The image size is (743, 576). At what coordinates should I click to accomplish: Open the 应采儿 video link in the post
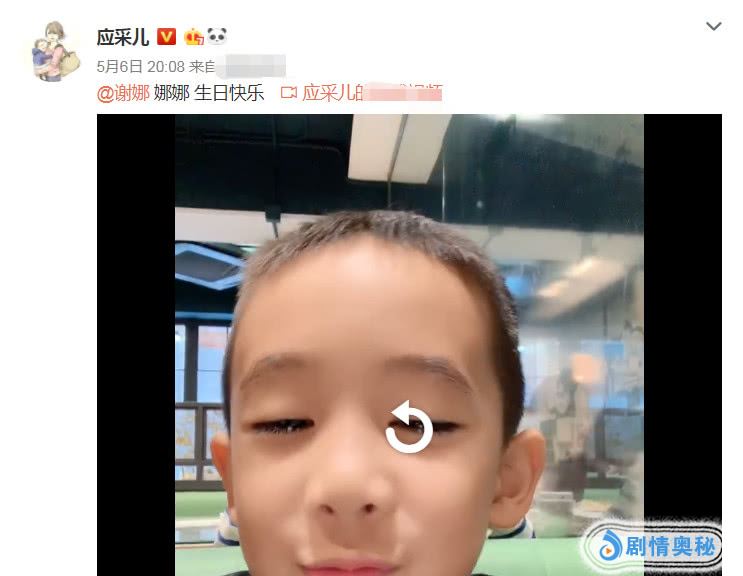point(361,93)
